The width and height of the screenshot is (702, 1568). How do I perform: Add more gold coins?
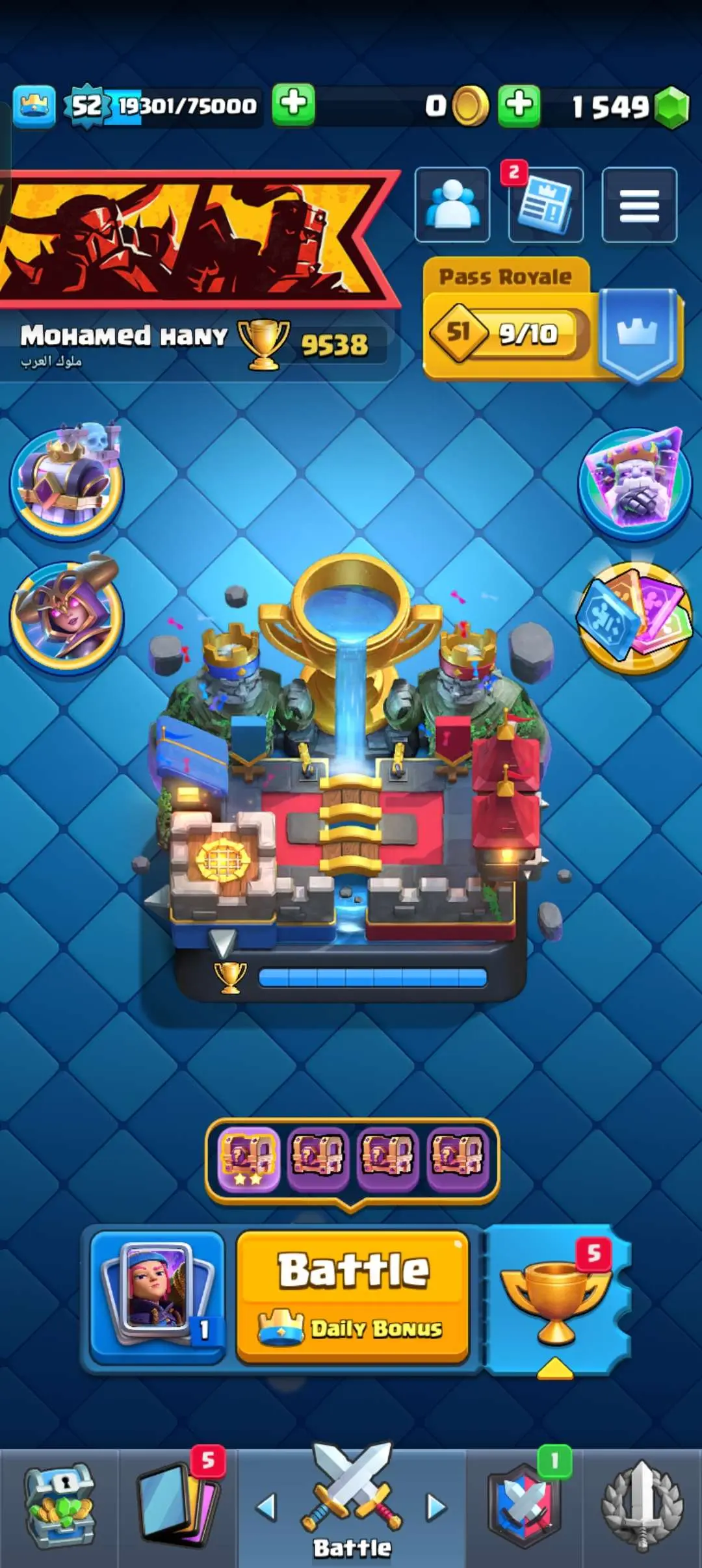[519, 105]
